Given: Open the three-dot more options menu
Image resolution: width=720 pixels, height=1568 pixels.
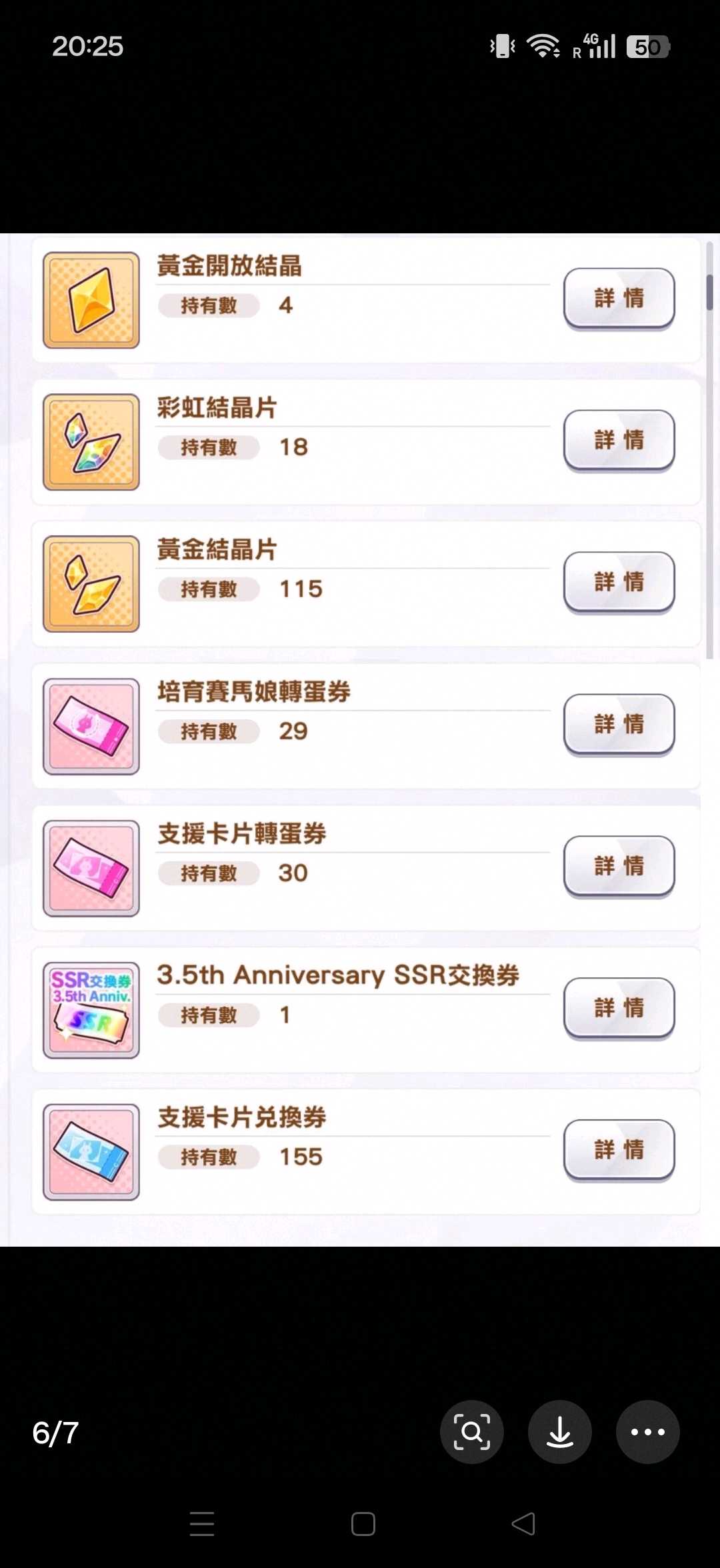Looking at the screenshot, I should point(647,1431).
